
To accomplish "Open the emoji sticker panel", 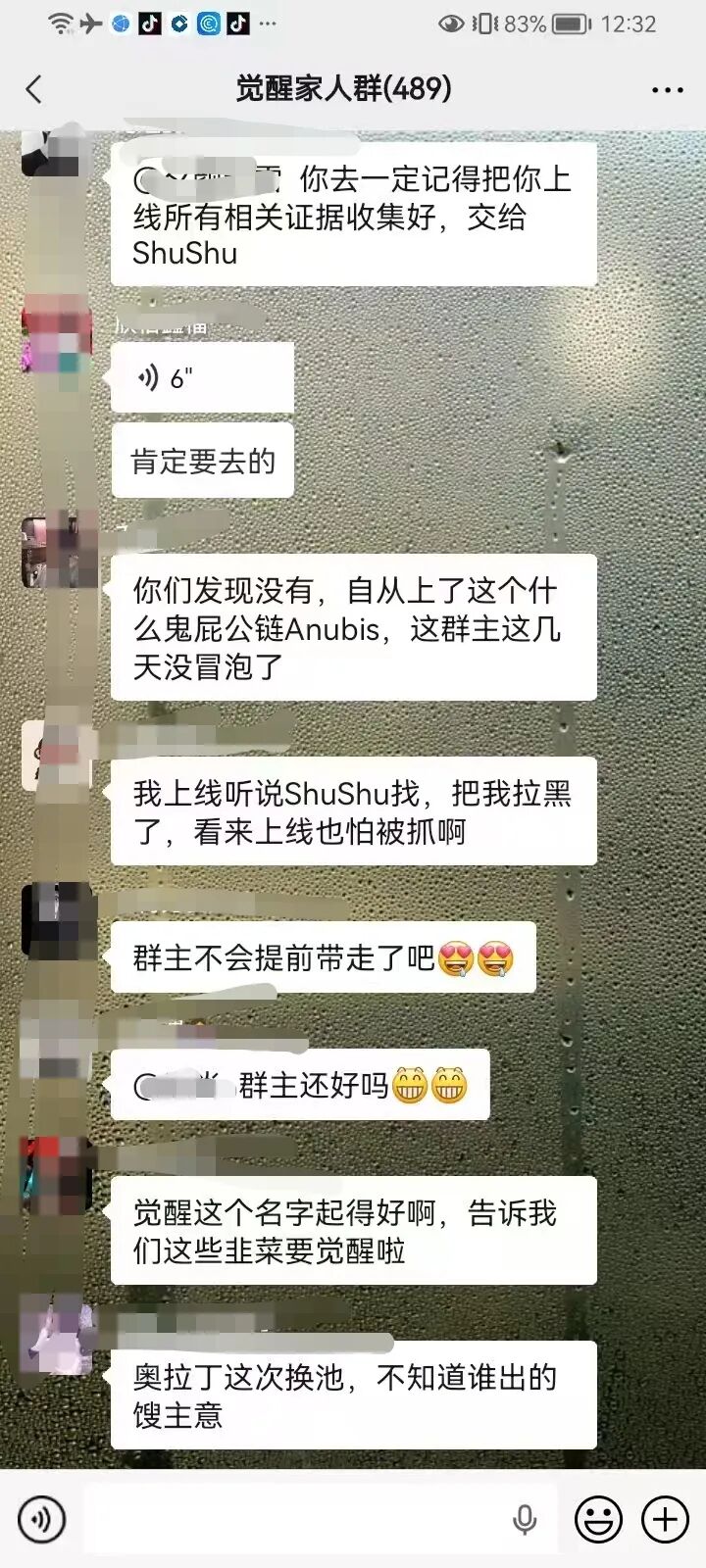I will [x=597, y=1519].
